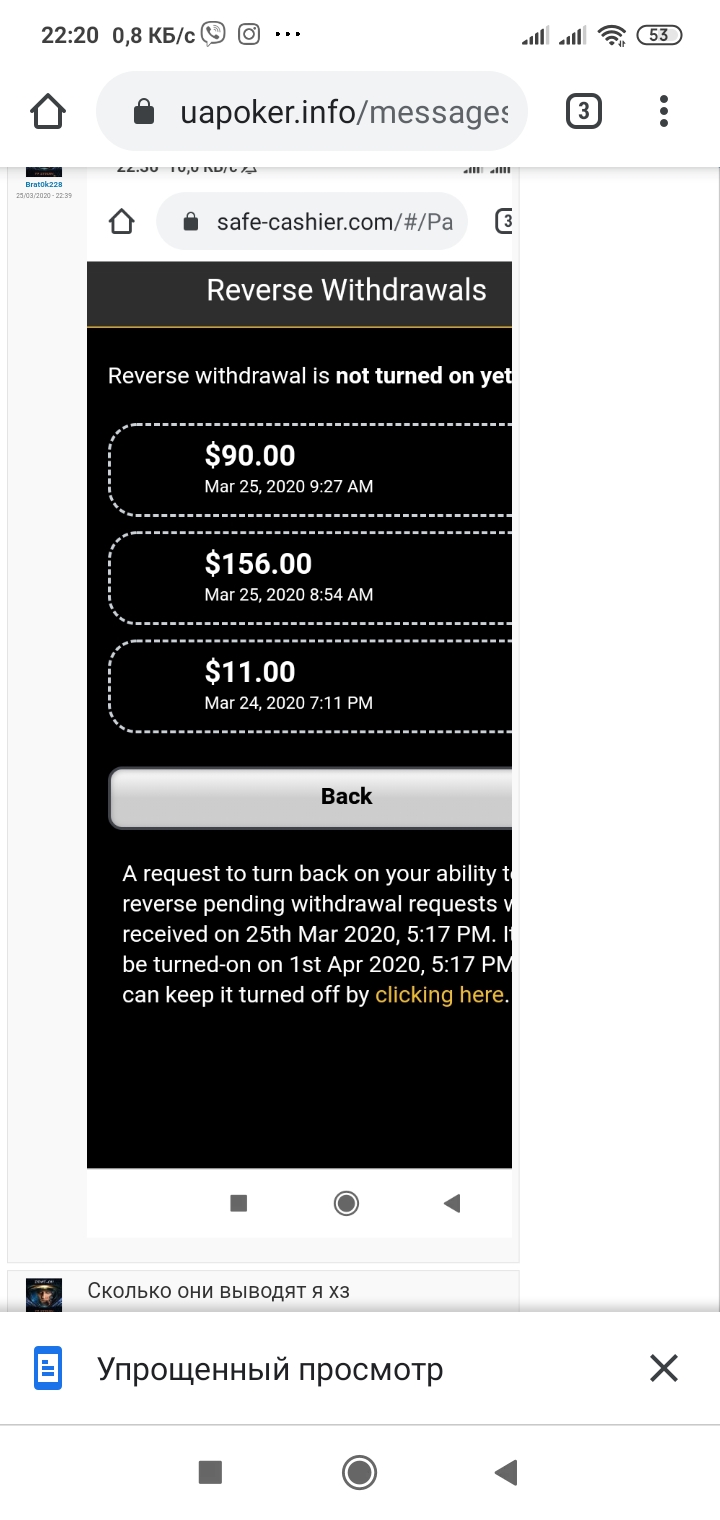Tap the system back navigation button
The image size is (720, 1520).
click(506, 1472)
